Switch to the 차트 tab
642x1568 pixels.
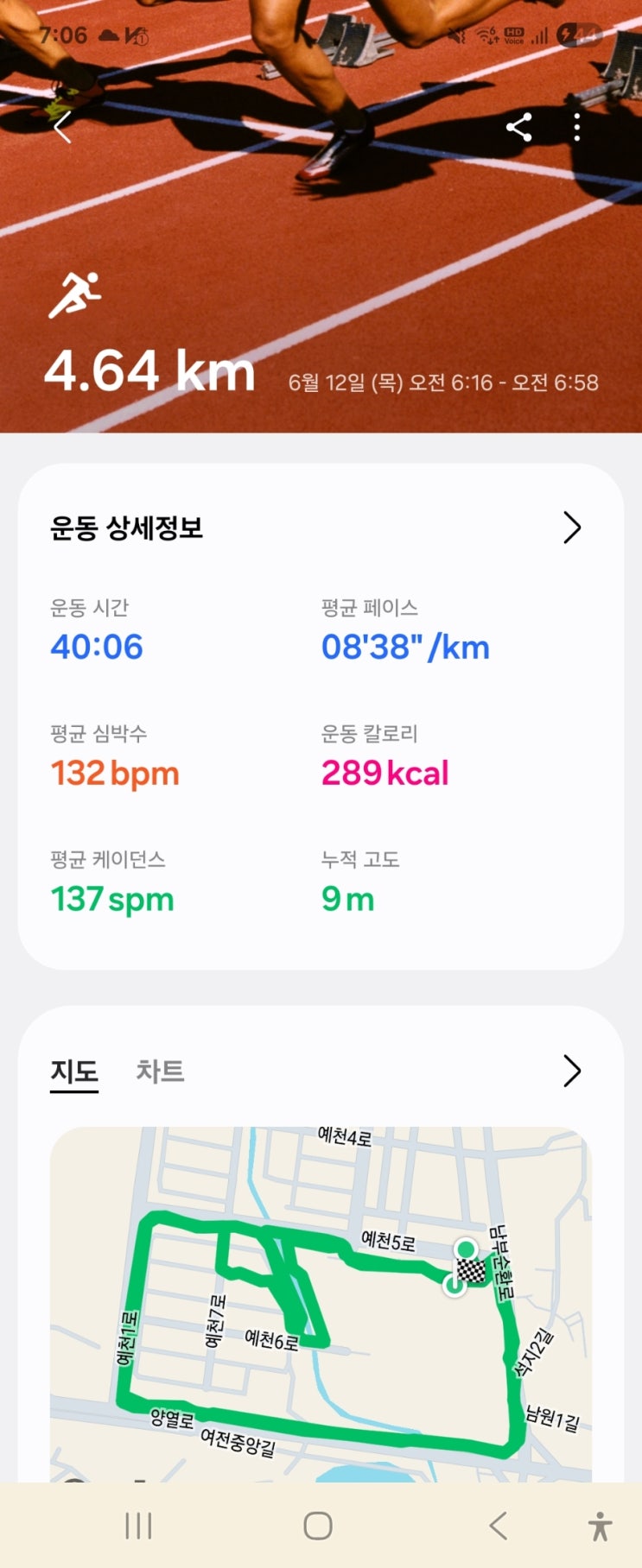(160, 1072)
